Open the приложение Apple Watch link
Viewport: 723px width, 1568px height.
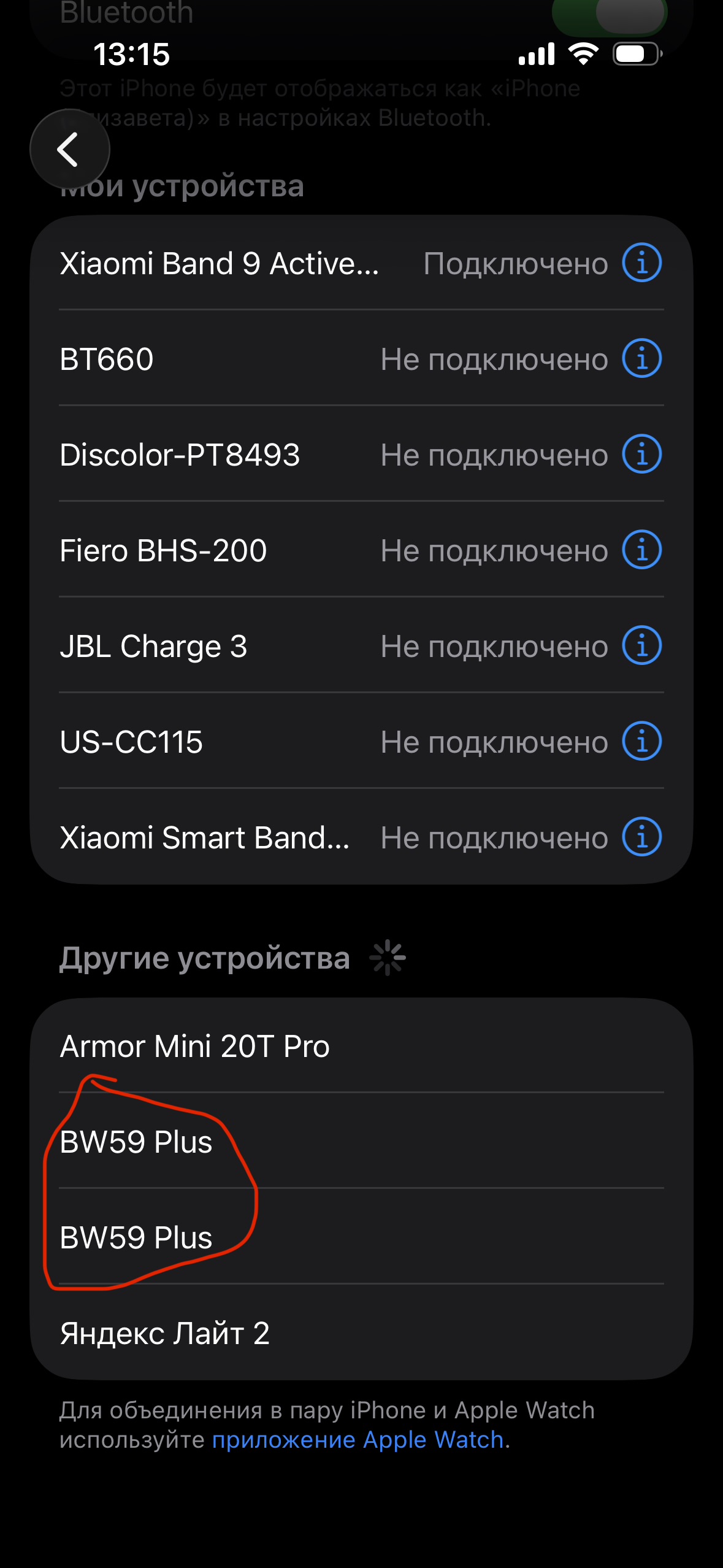pos(358,1439)
